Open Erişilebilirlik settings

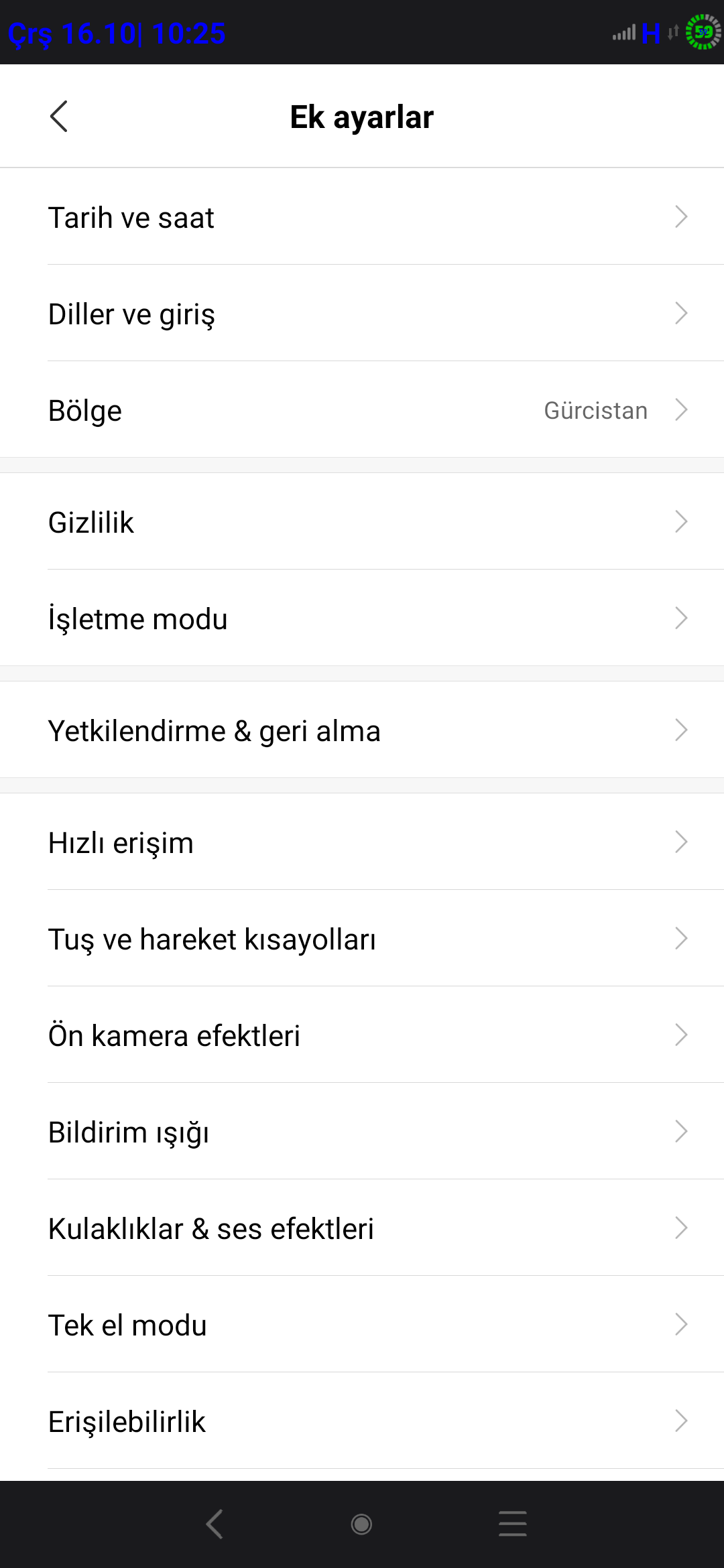coord(362,1421)
